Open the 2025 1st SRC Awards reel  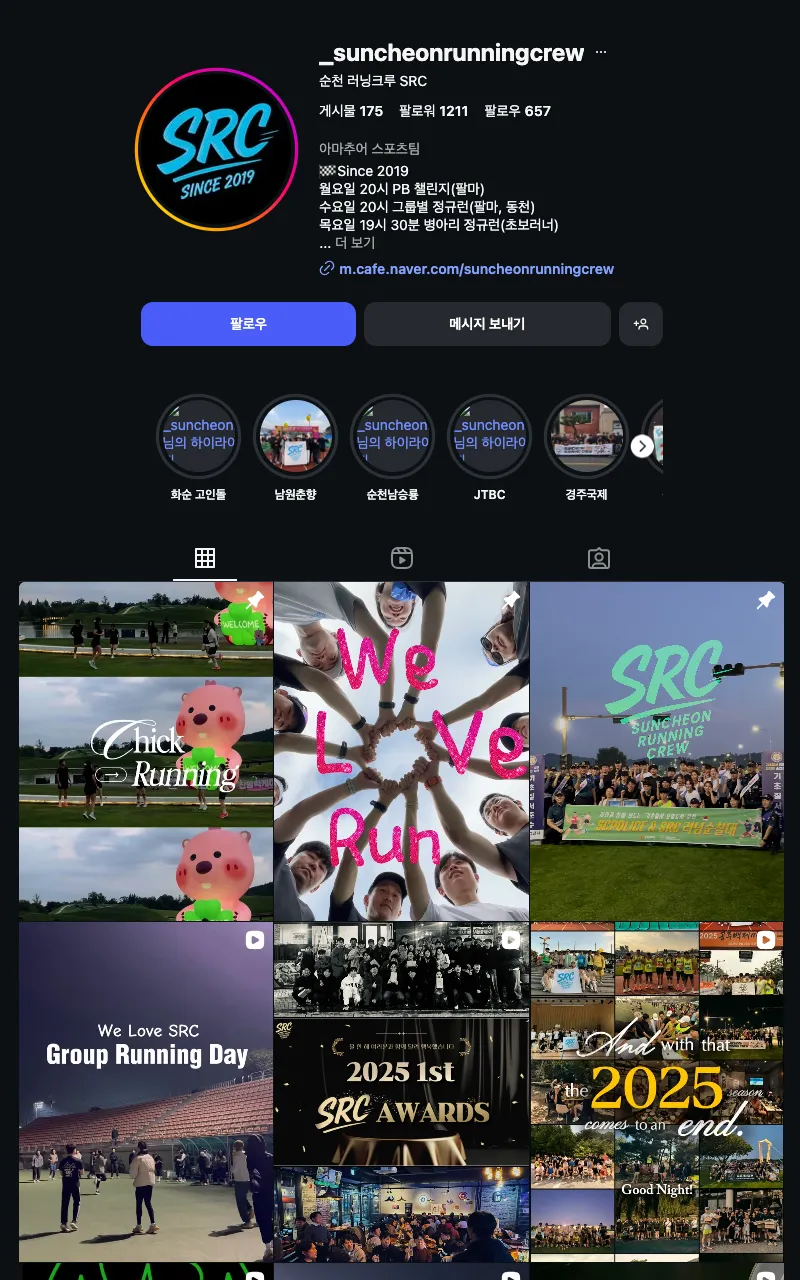(401, 1091)
